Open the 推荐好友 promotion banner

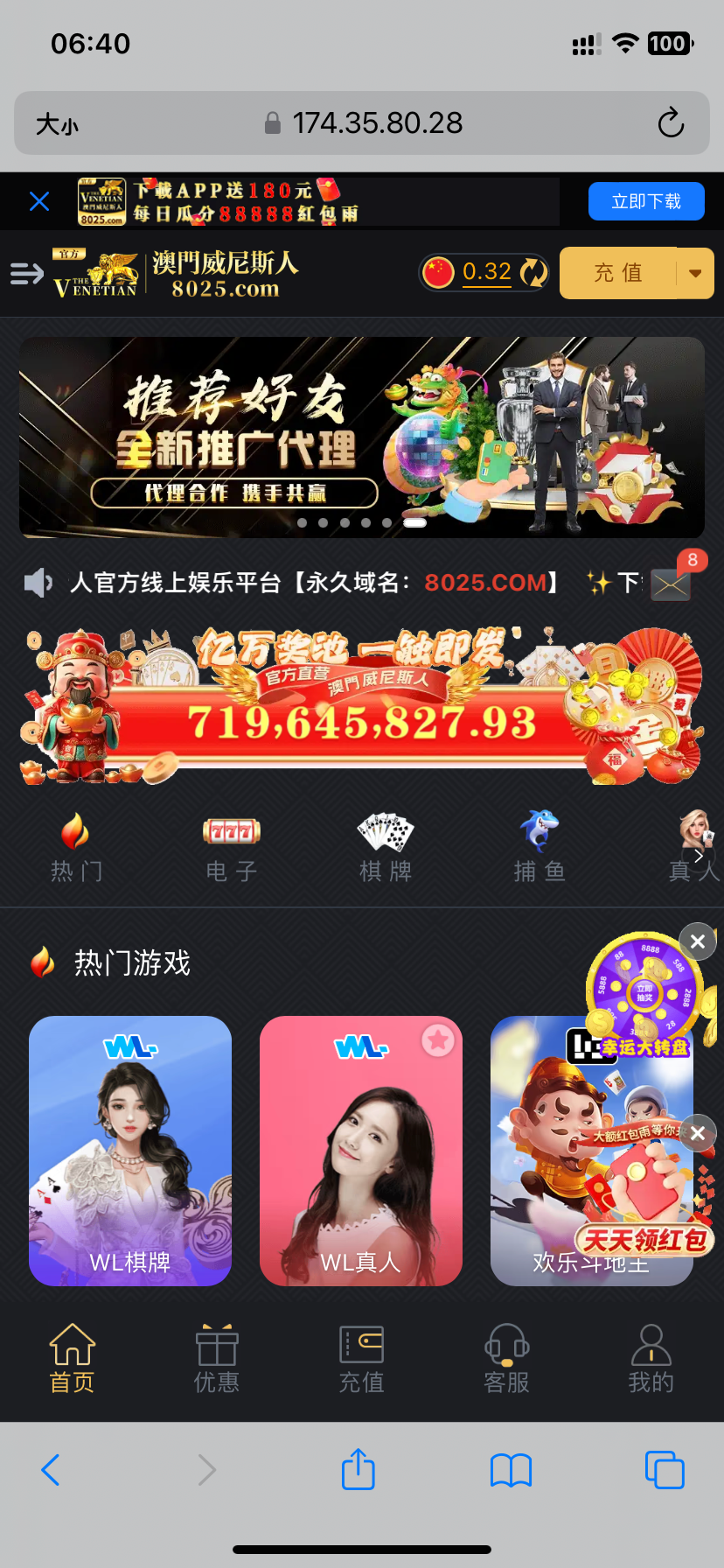point(361,437)
